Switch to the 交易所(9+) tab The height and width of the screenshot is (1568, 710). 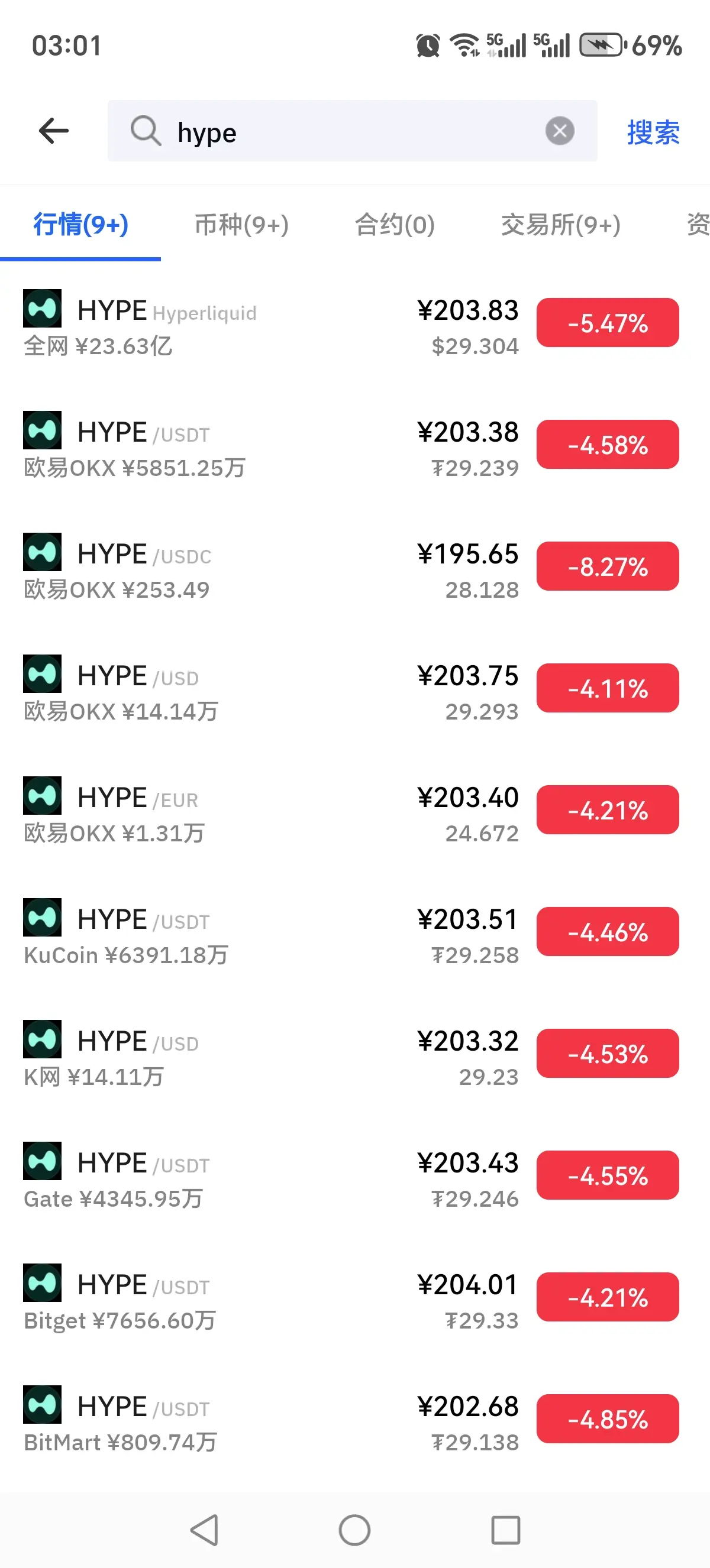560,225
